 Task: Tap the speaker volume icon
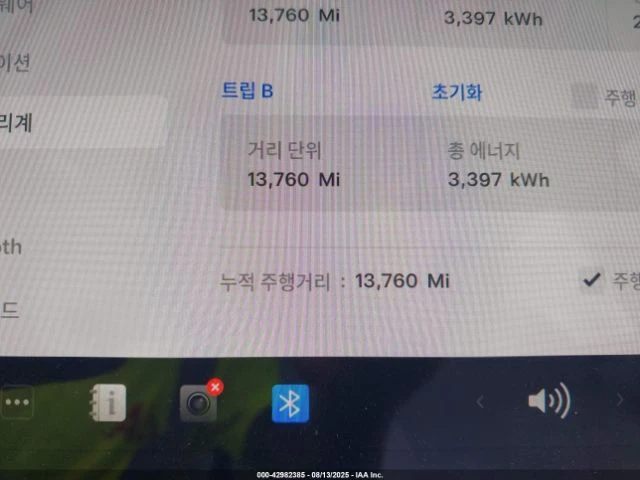[548, 402]
